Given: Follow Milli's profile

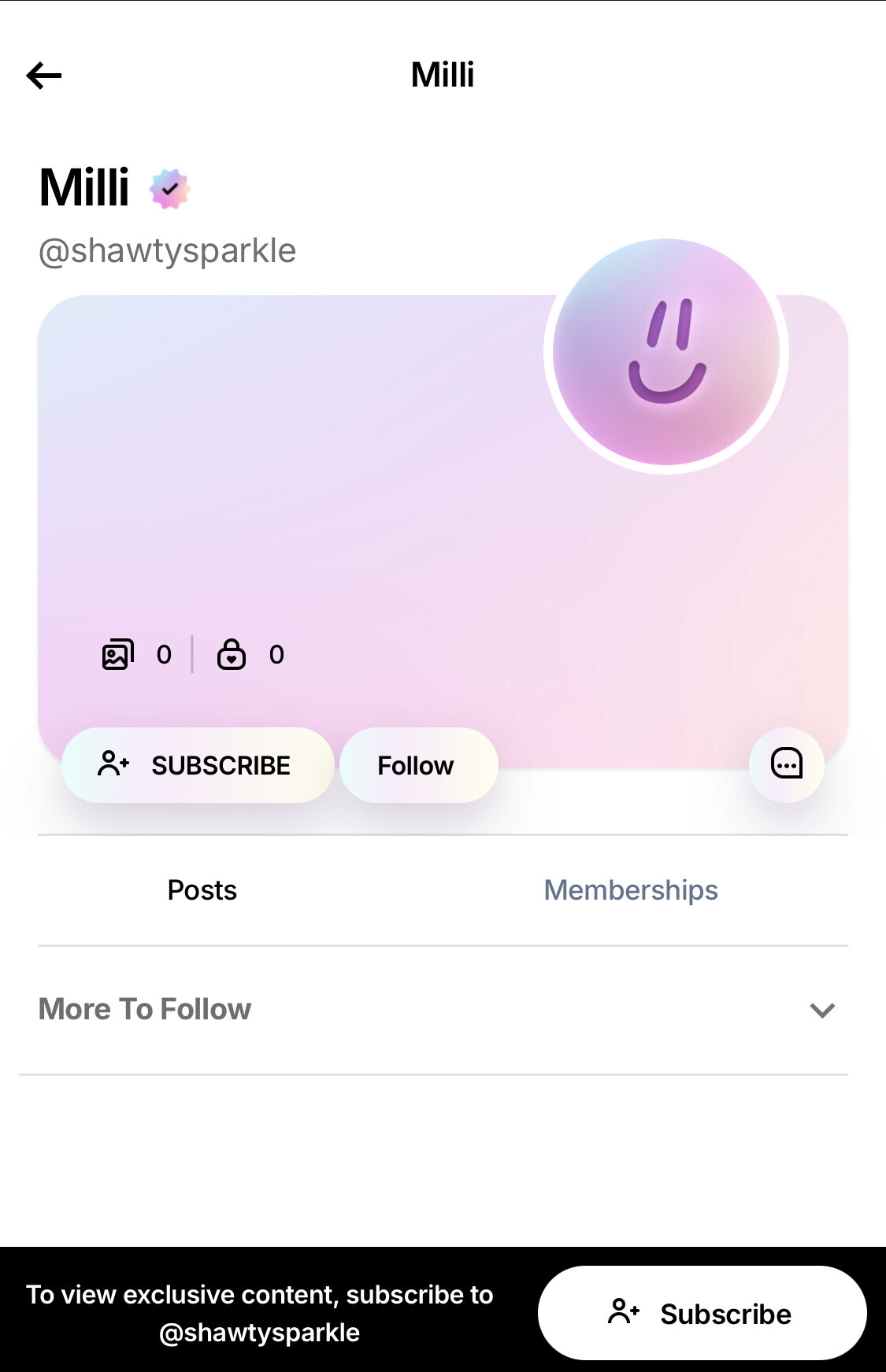Looking at the screenshot, I should pos(417,765).
